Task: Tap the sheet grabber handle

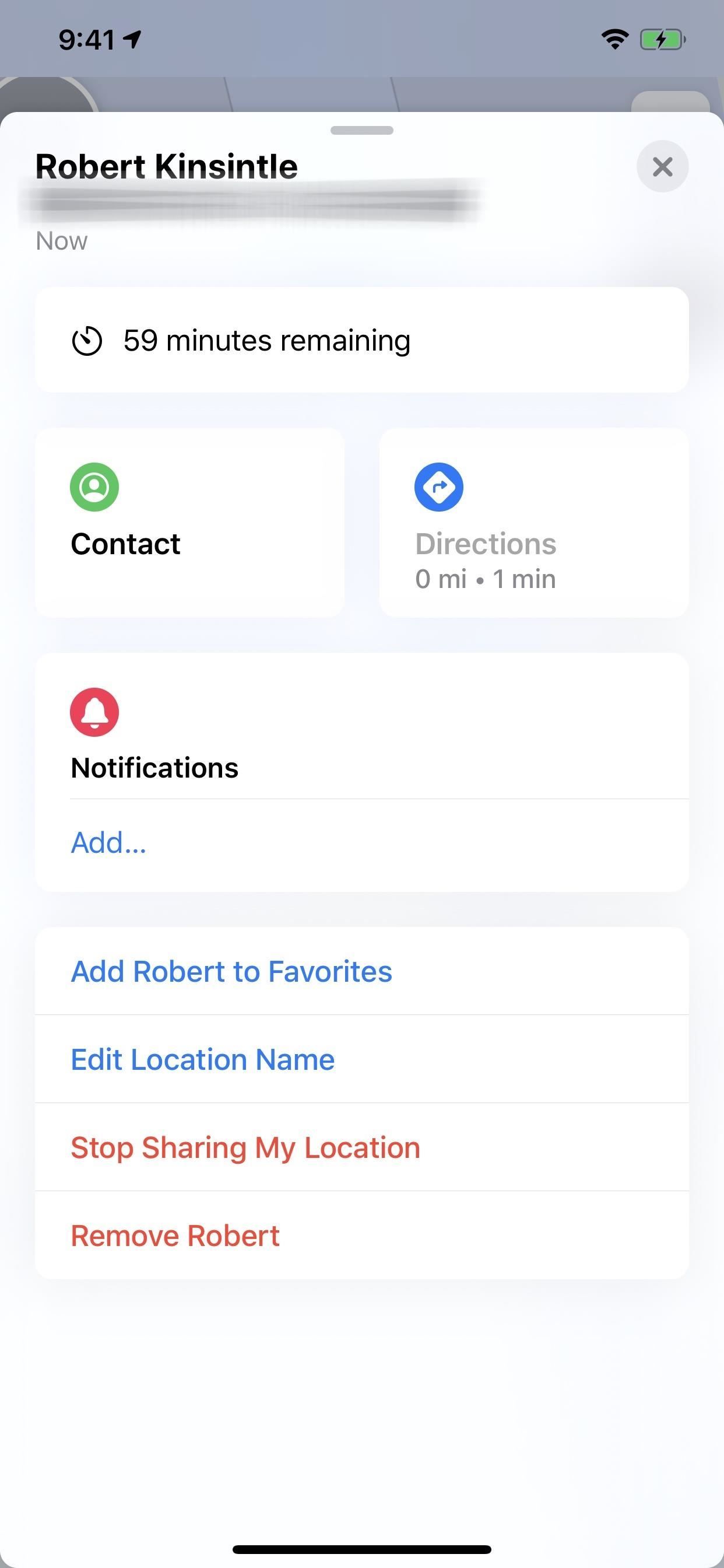Action: point(361,130)
